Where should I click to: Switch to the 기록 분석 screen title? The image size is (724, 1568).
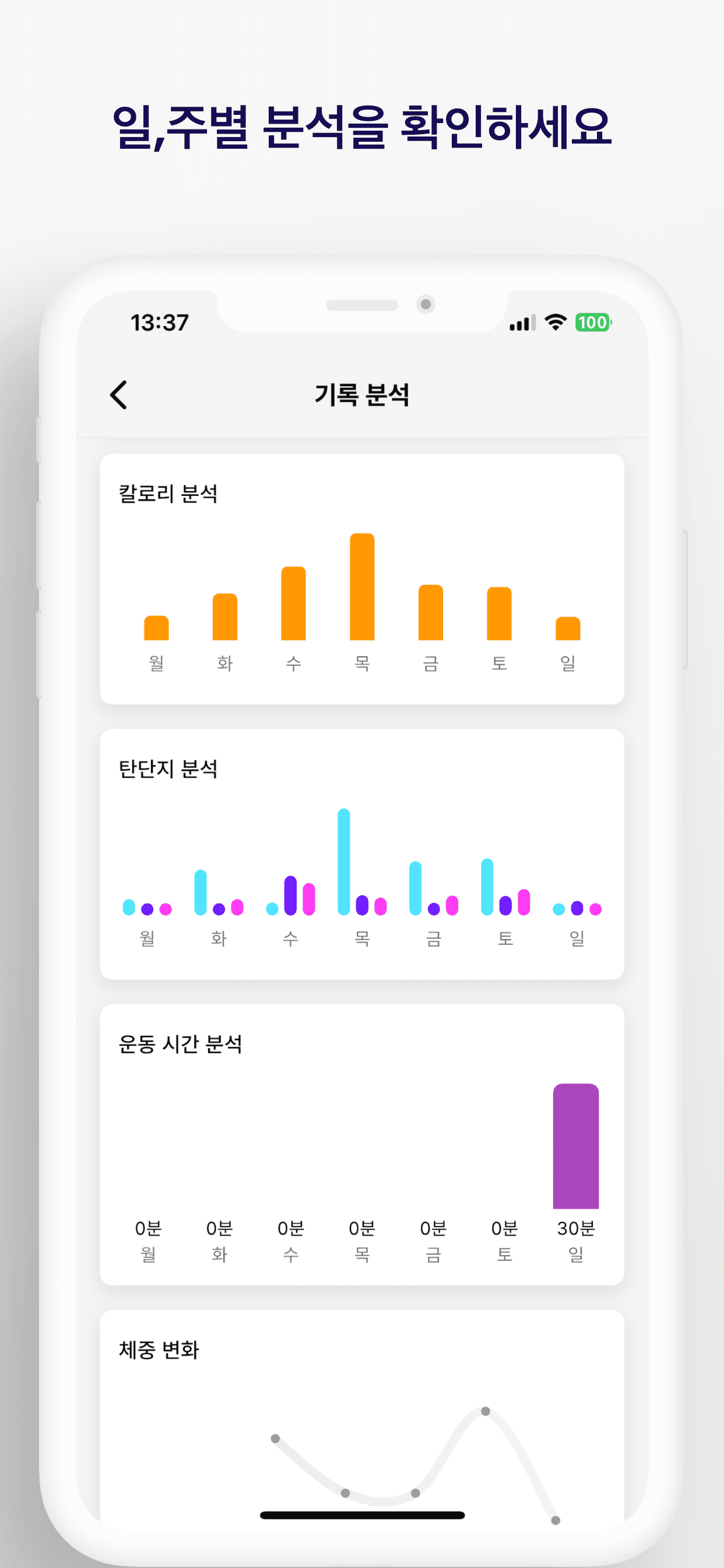click(x=362, y=394)
